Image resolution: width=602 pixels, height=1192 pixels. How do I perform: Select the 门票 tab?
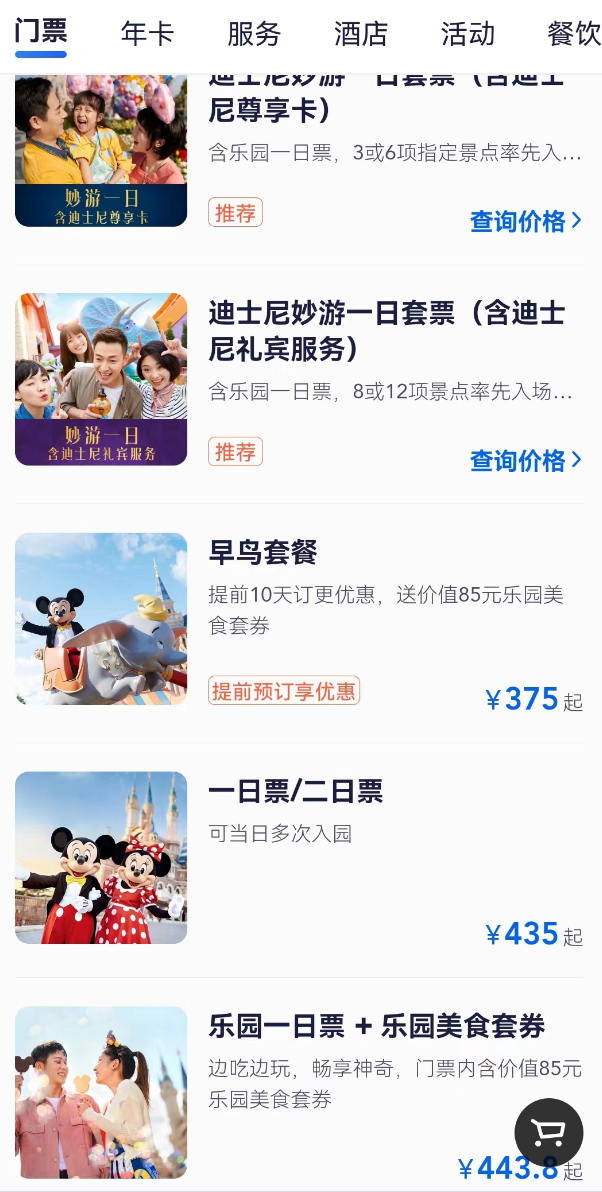tap(41, 31)
